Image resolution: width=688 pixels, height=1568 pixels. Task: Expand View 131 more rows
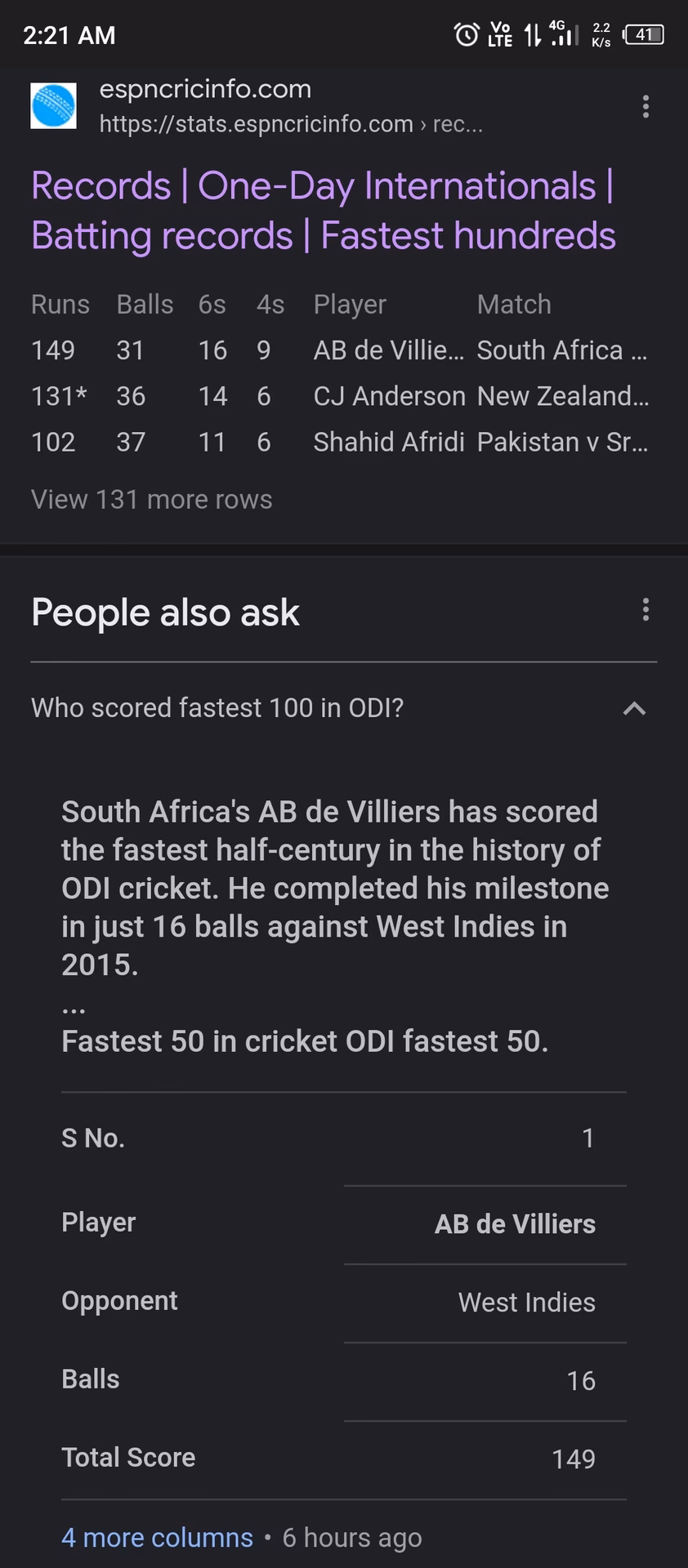coord(151,499)
